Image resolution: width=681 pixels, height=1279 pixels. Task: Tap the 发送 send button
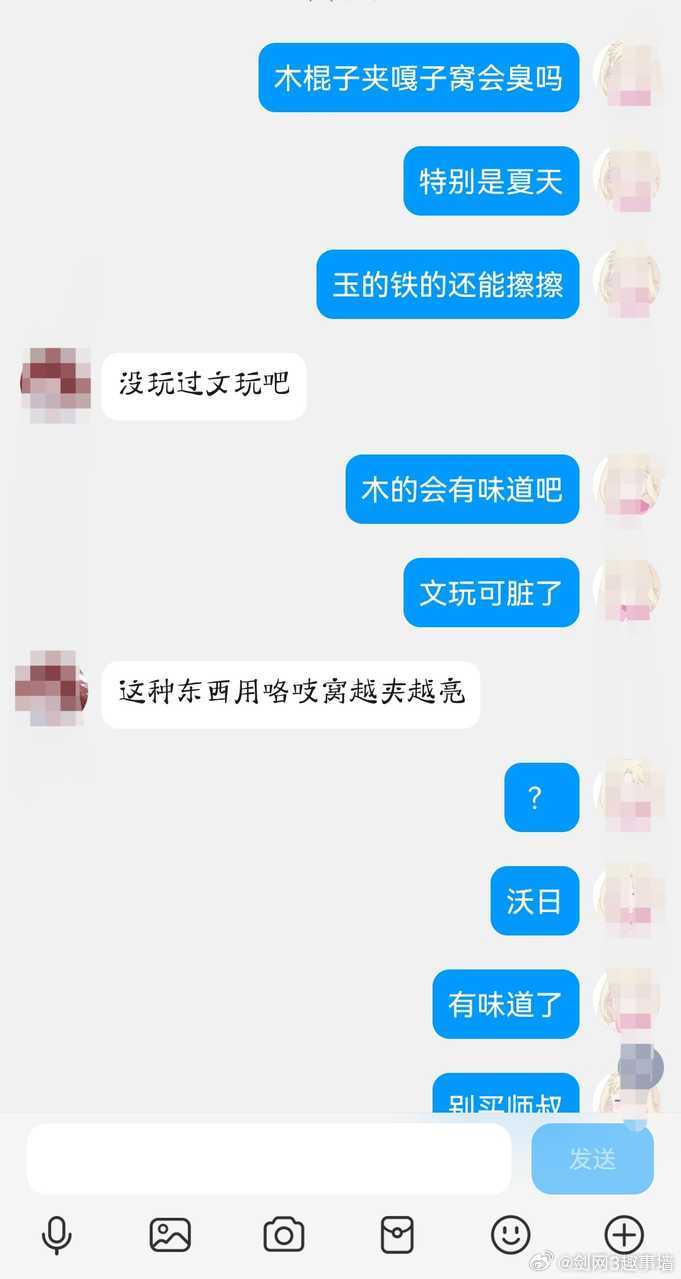(x=592, y=1158)
